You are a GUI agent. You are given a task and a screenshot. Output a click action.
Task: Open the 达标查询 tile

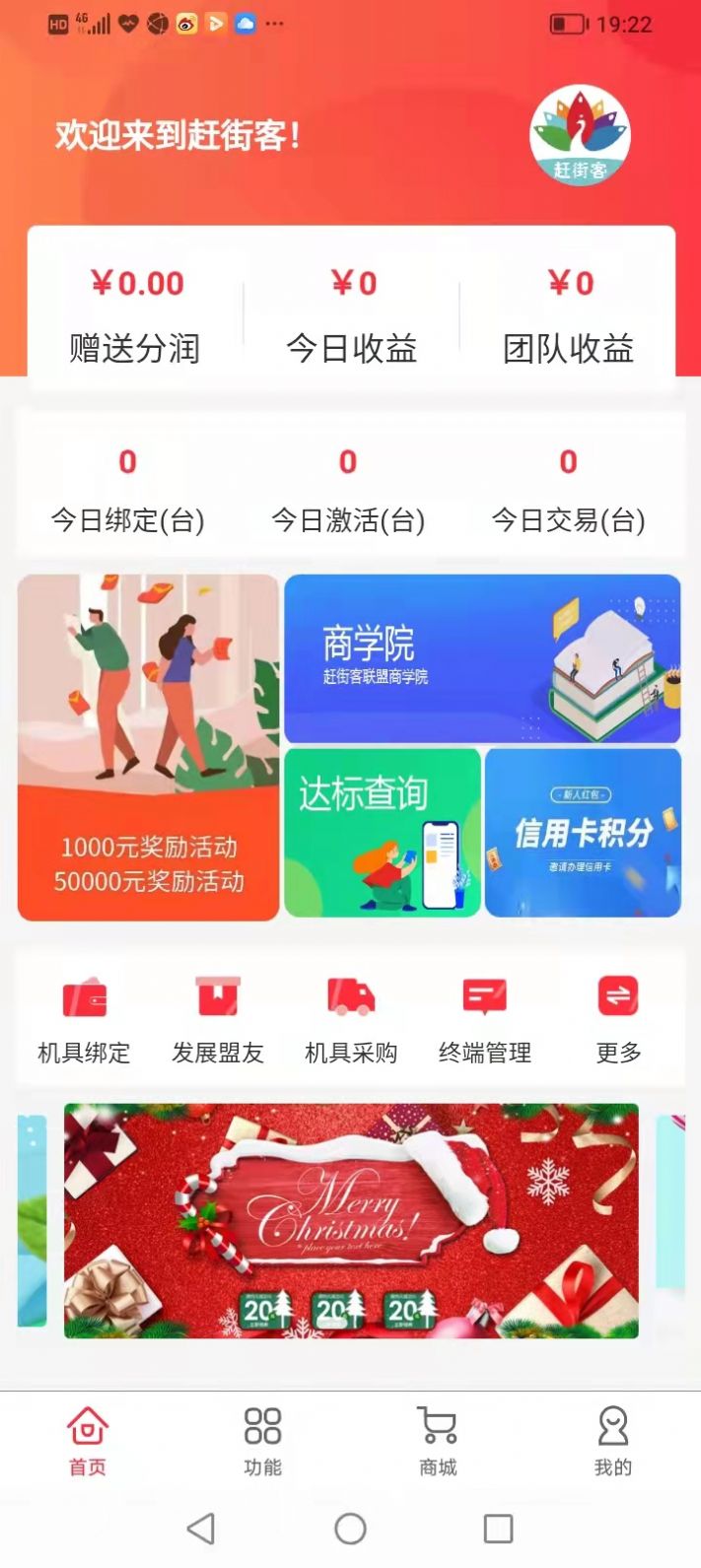pyautogui.click(x=383, y=833)
